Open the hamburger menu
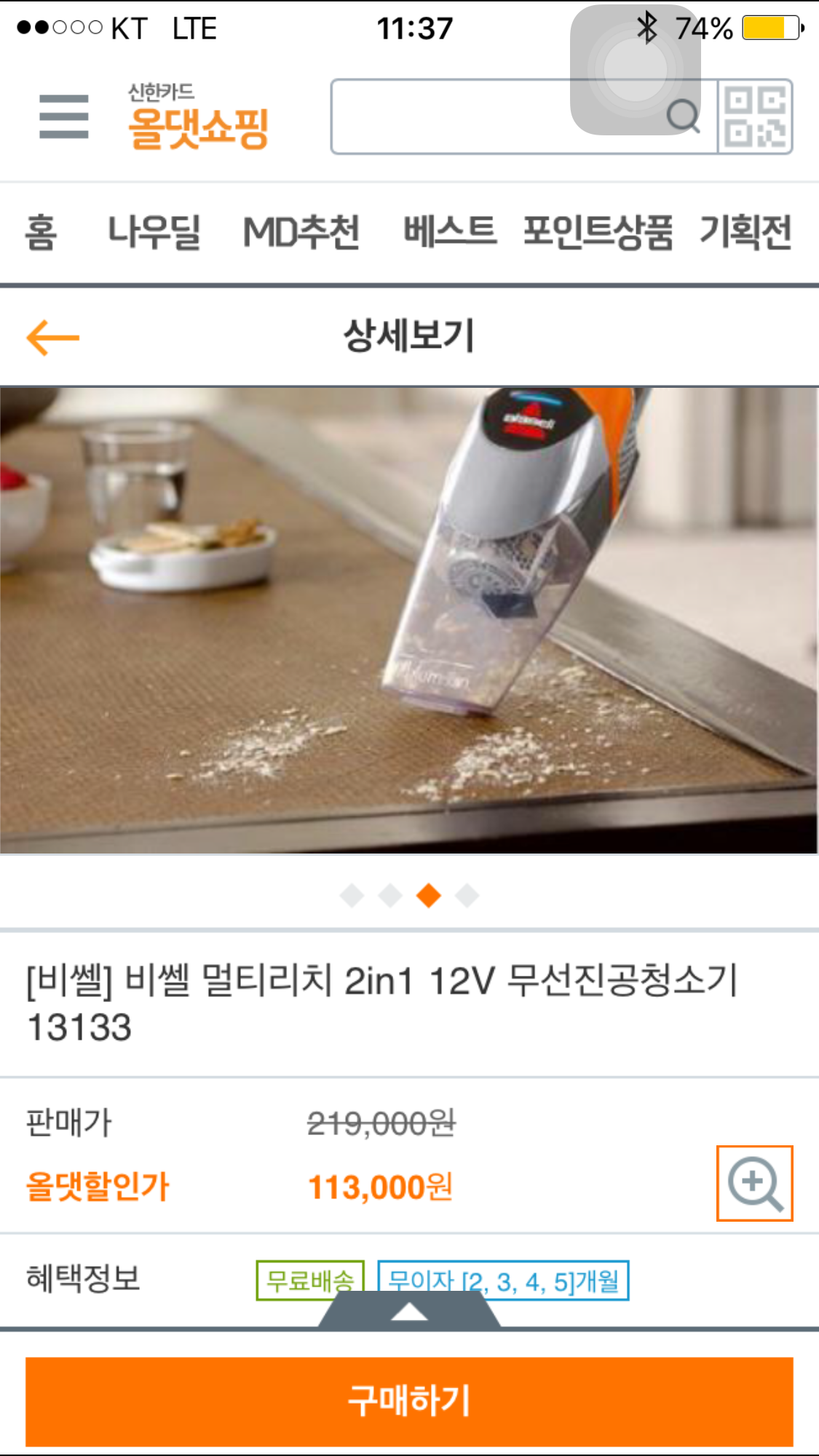Viewport: 819px width, 1456px height. tap(64, 116)
